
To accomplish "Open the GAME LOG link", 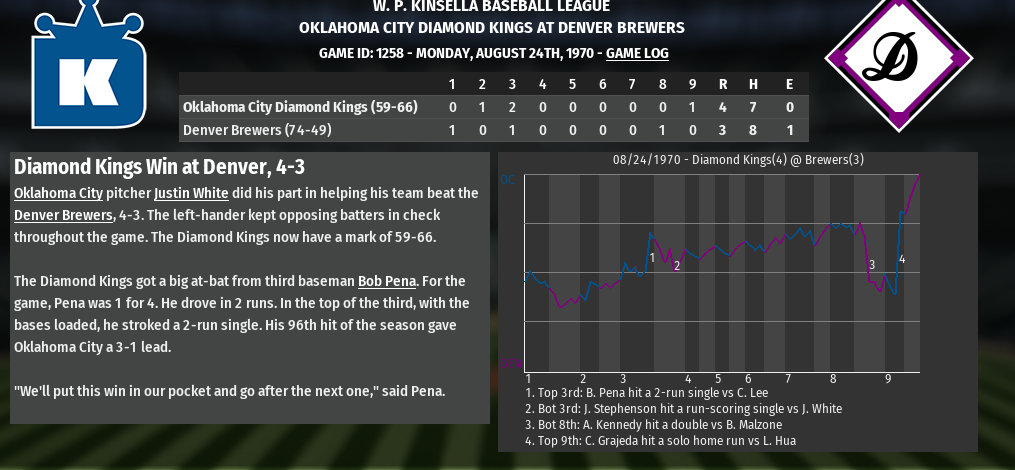I will click(637, 53).
